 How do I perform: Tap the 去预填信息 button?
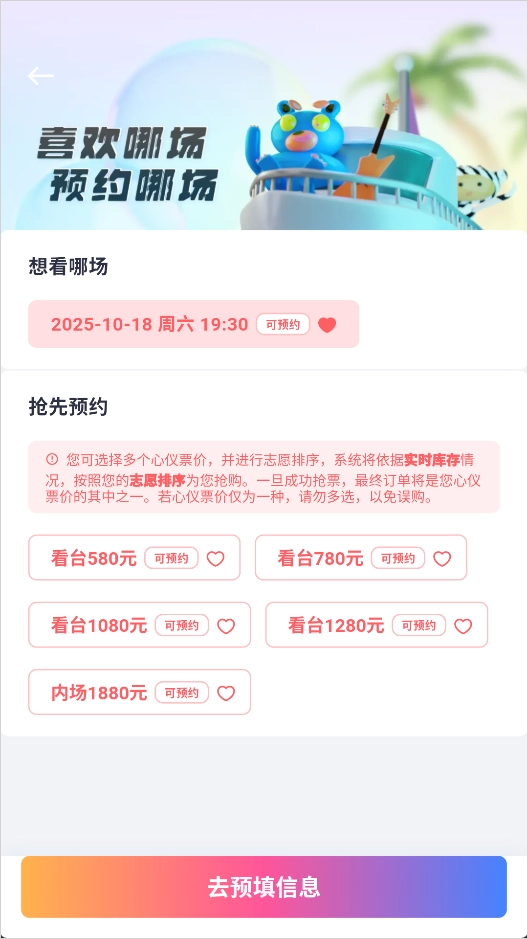[x=264, y=887]
